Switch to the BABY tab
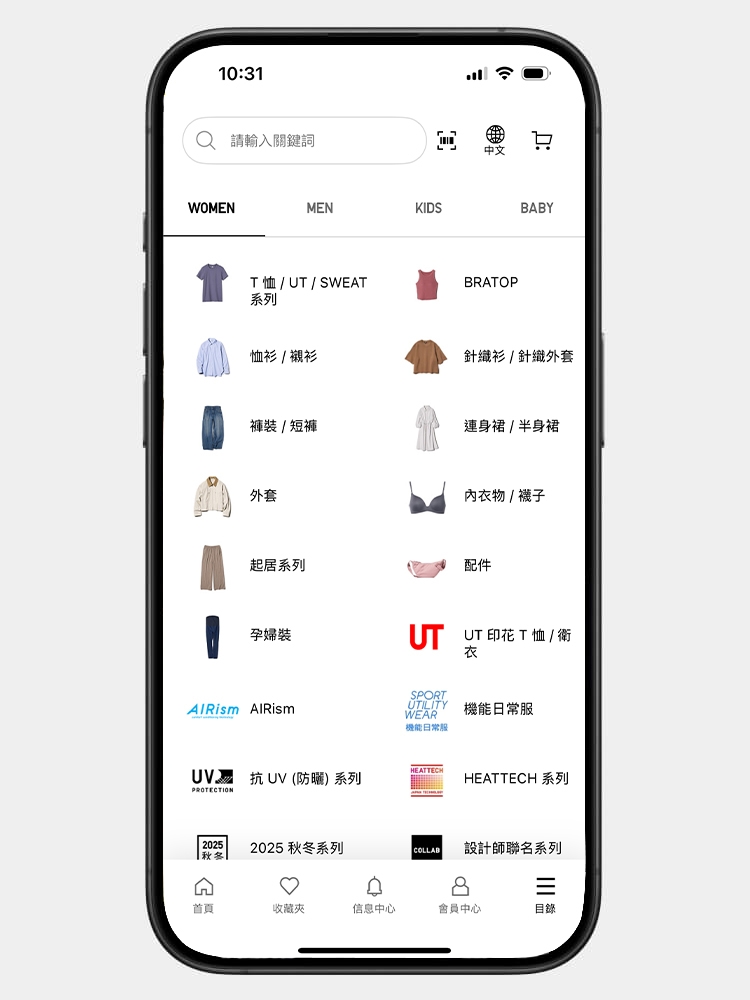The width and height of the screenshot is (750, 1000). click(536, 208)
